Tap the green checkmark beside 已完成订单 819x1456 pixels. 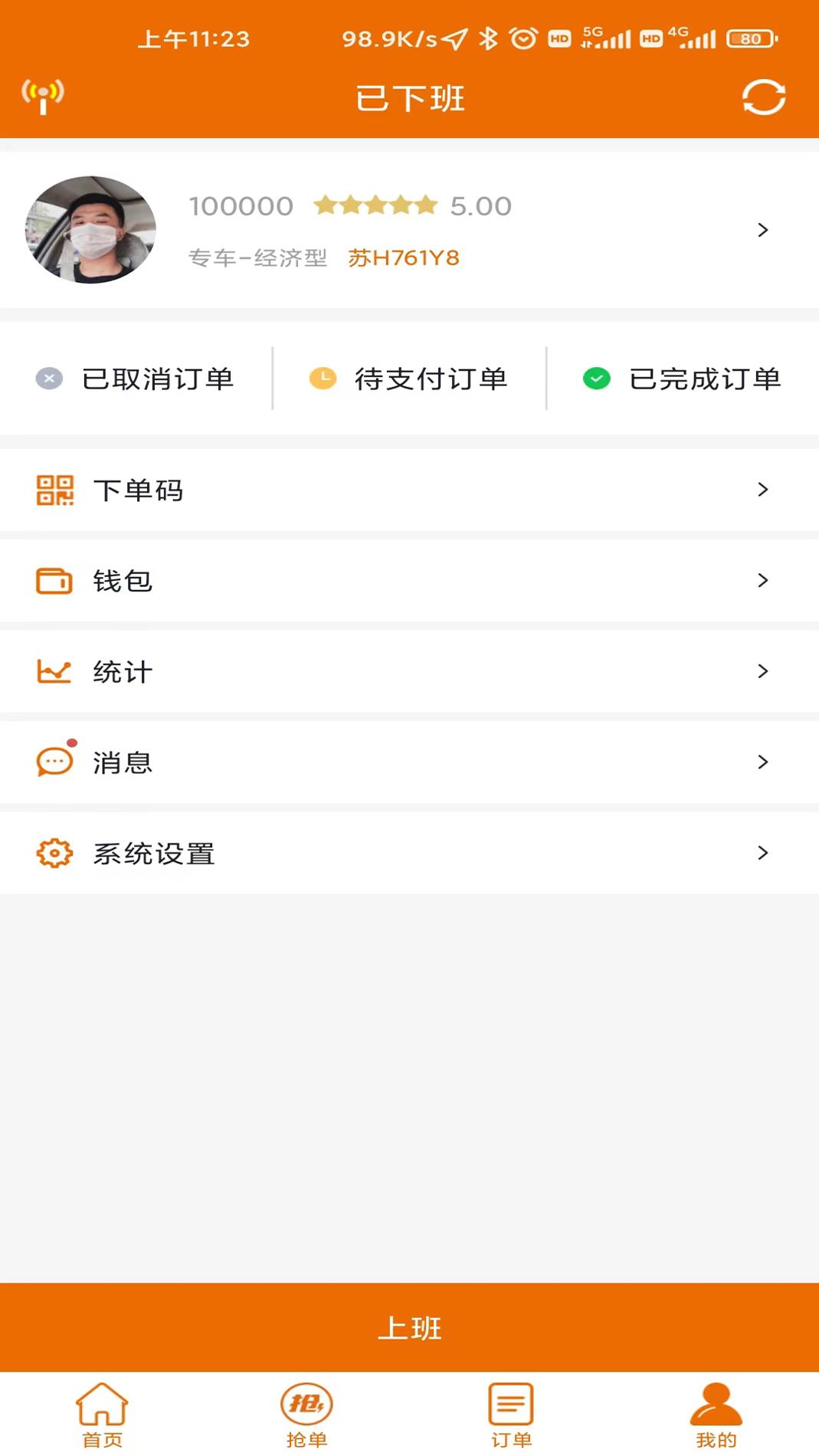597,379
